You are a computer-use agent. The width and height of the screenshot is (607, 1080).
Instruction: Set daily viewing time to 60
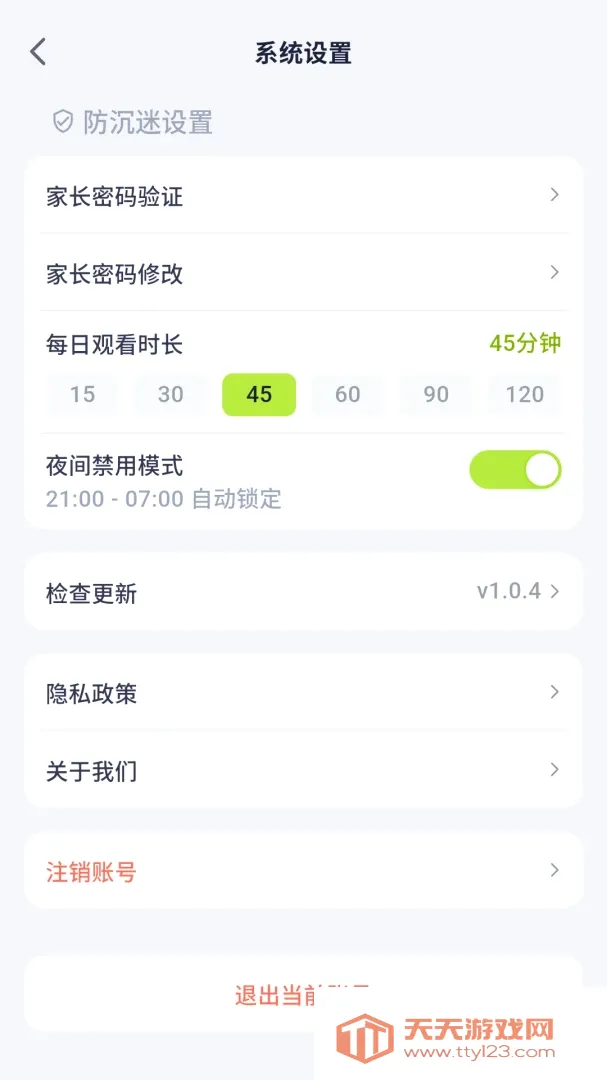[x=347, y=395]
